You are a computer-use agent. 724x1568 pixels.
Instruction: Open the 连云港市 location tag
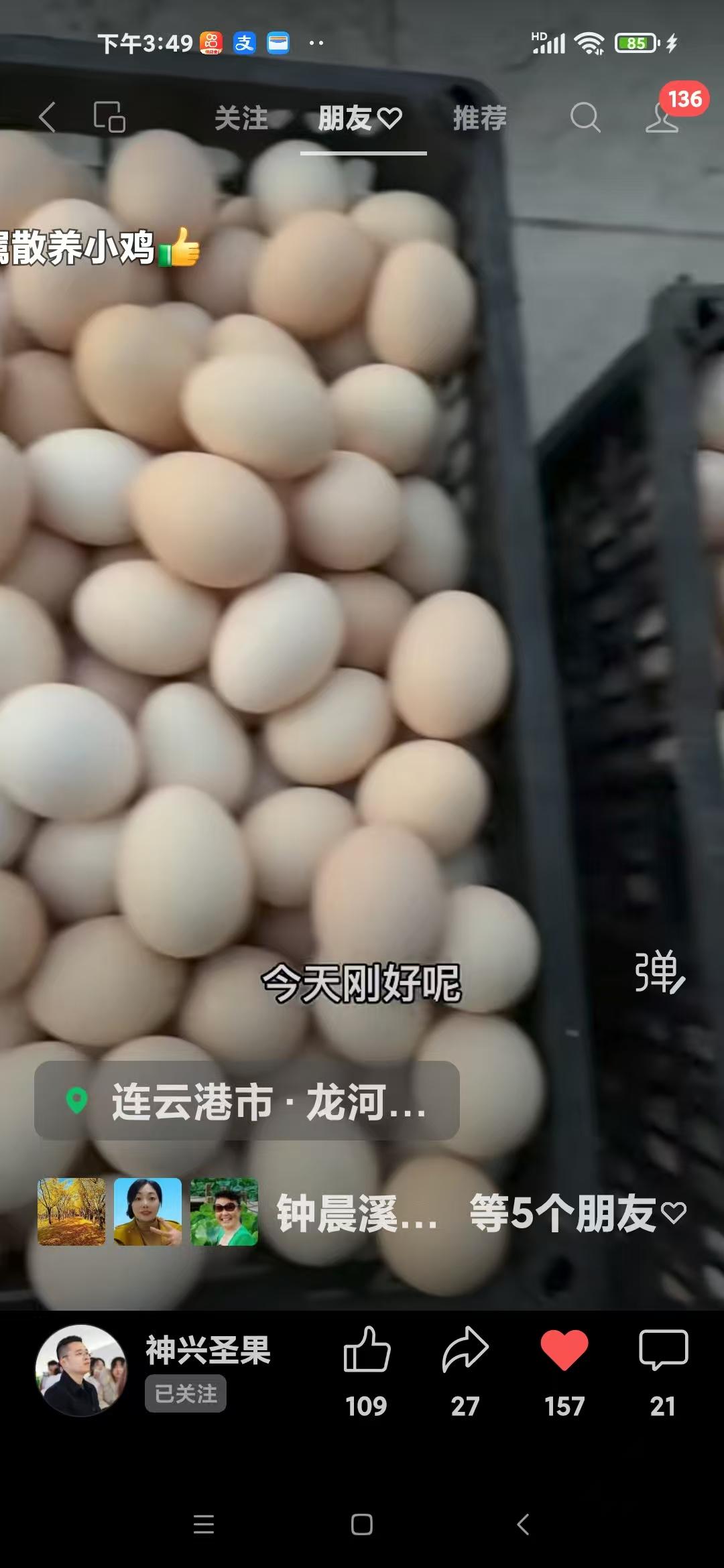point(247,1102)
